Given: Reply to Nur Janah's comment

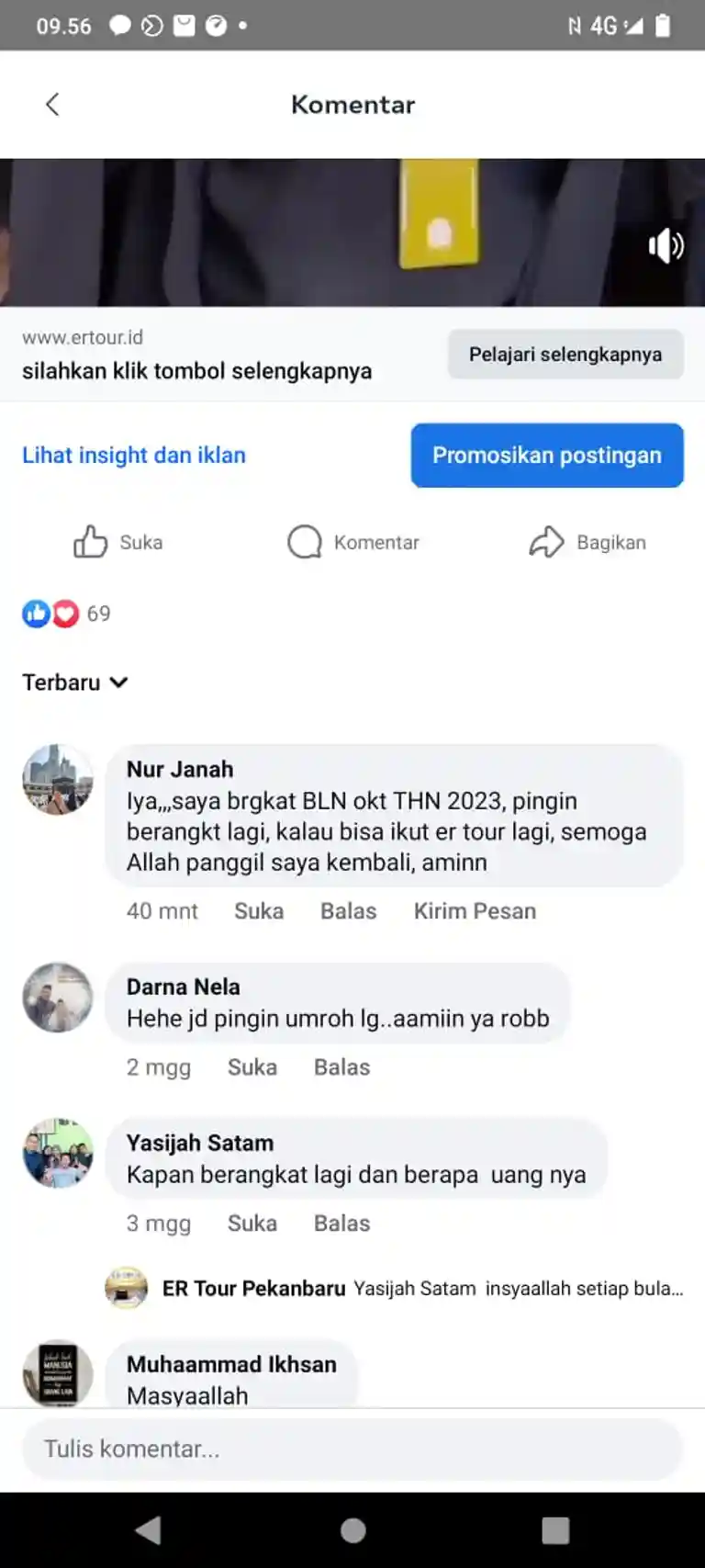Looking at the screenshot, I should [x=348, y=911].
